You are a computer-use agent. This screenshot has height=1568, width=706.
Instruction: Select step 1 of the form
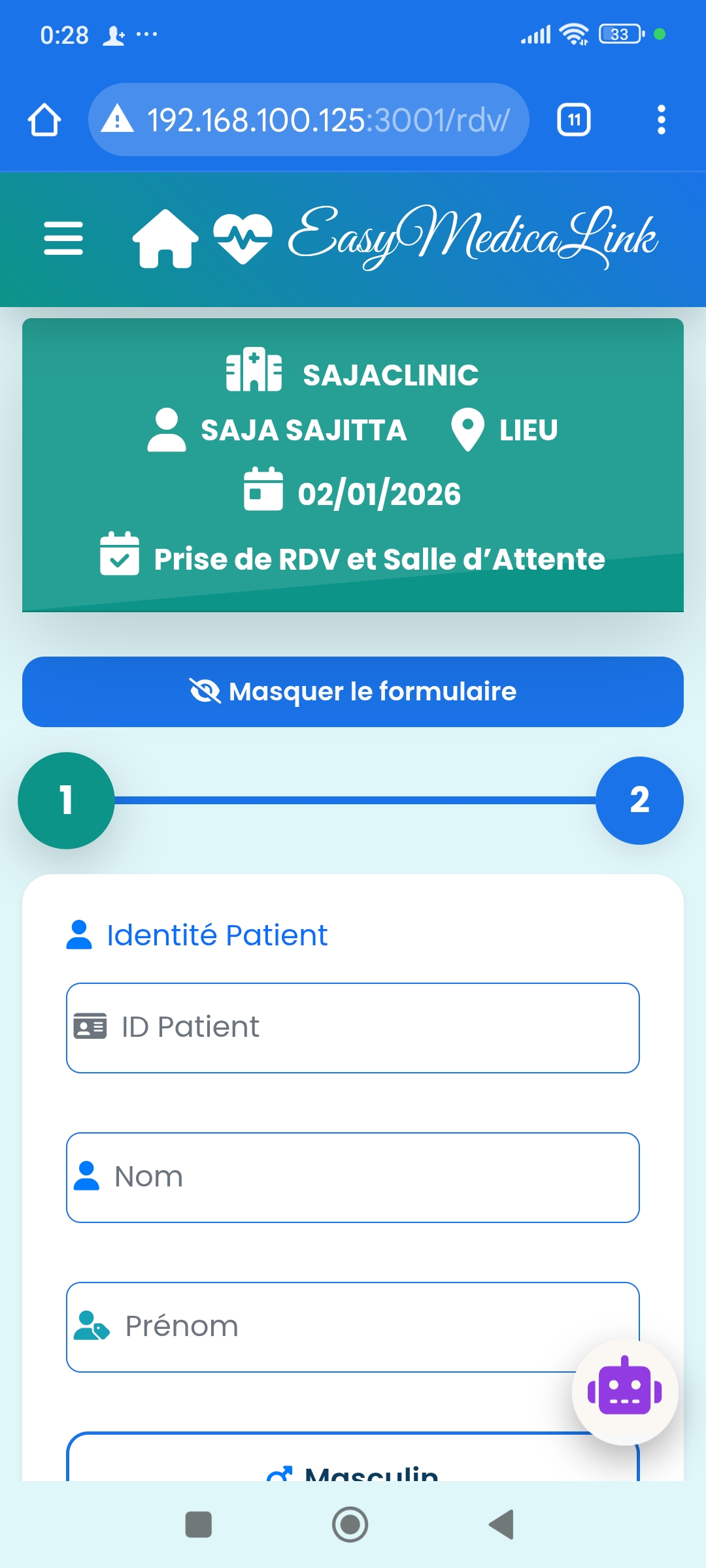(x=66, y=800)
